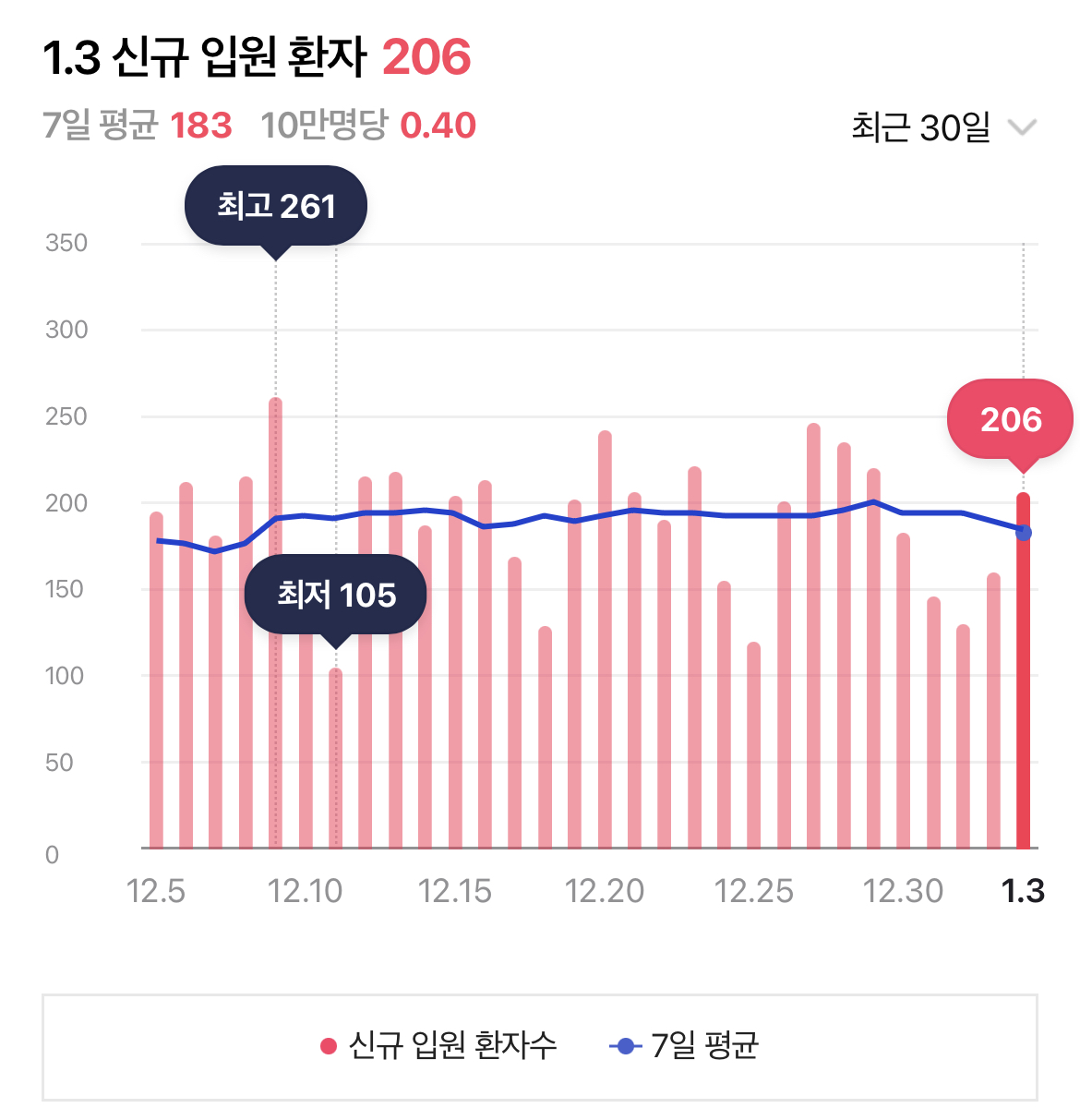Select the 1.3 x-axis date label

(x=1022, y=889)
